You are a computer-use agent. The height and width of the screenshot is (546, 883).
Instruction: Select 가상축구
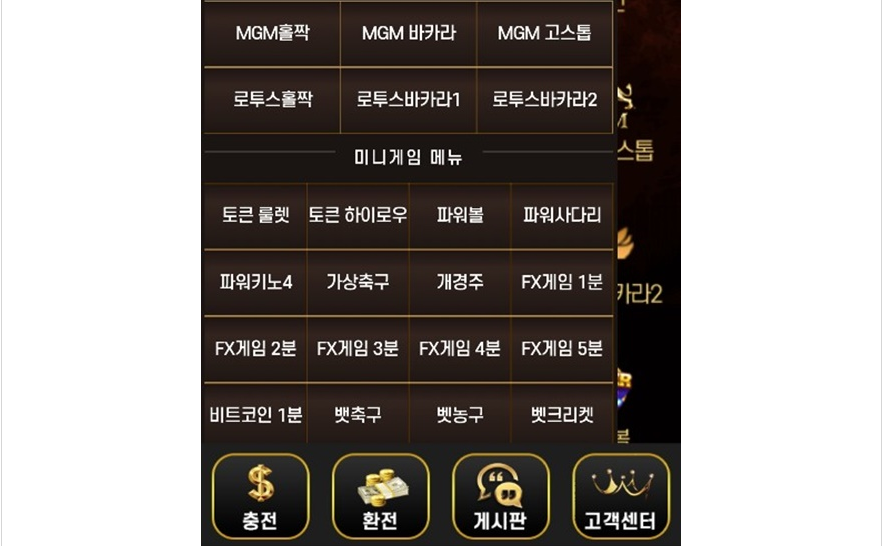click(357, 282)
